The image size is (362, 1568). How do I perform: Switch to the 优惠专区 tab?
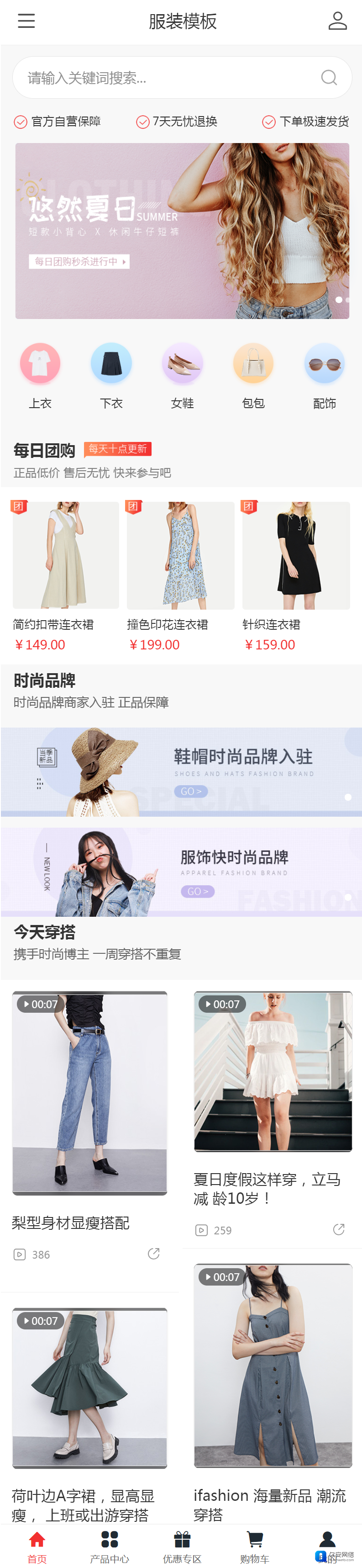coord(182,1547)
